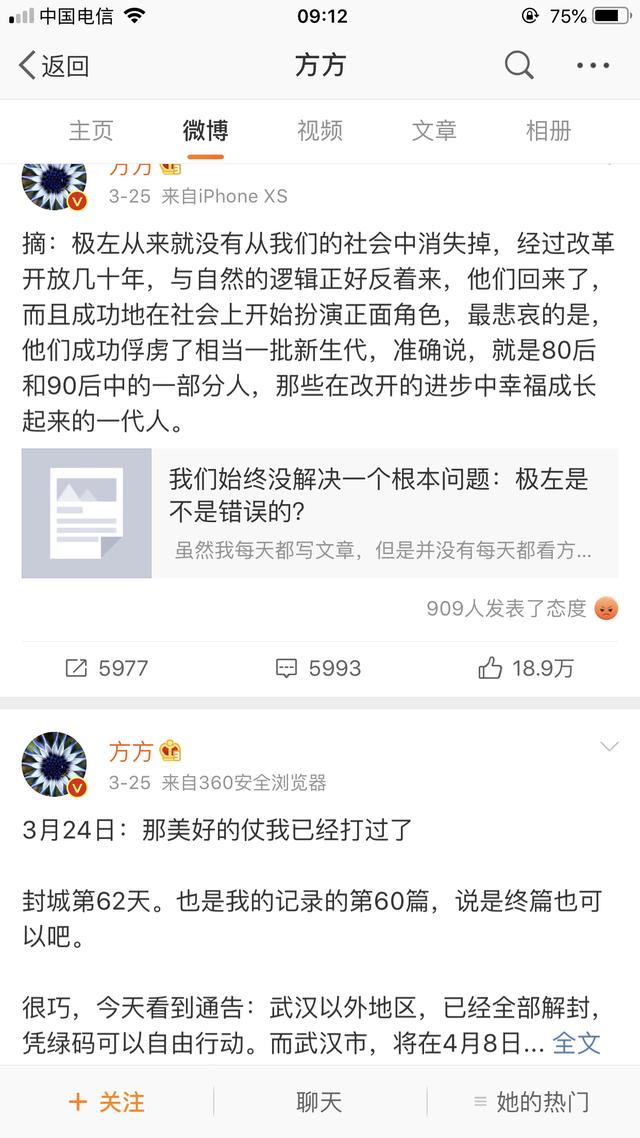Screen dimensions: 640x1138
Task: Go back with the 返回 button
Action: pos(54,66)
